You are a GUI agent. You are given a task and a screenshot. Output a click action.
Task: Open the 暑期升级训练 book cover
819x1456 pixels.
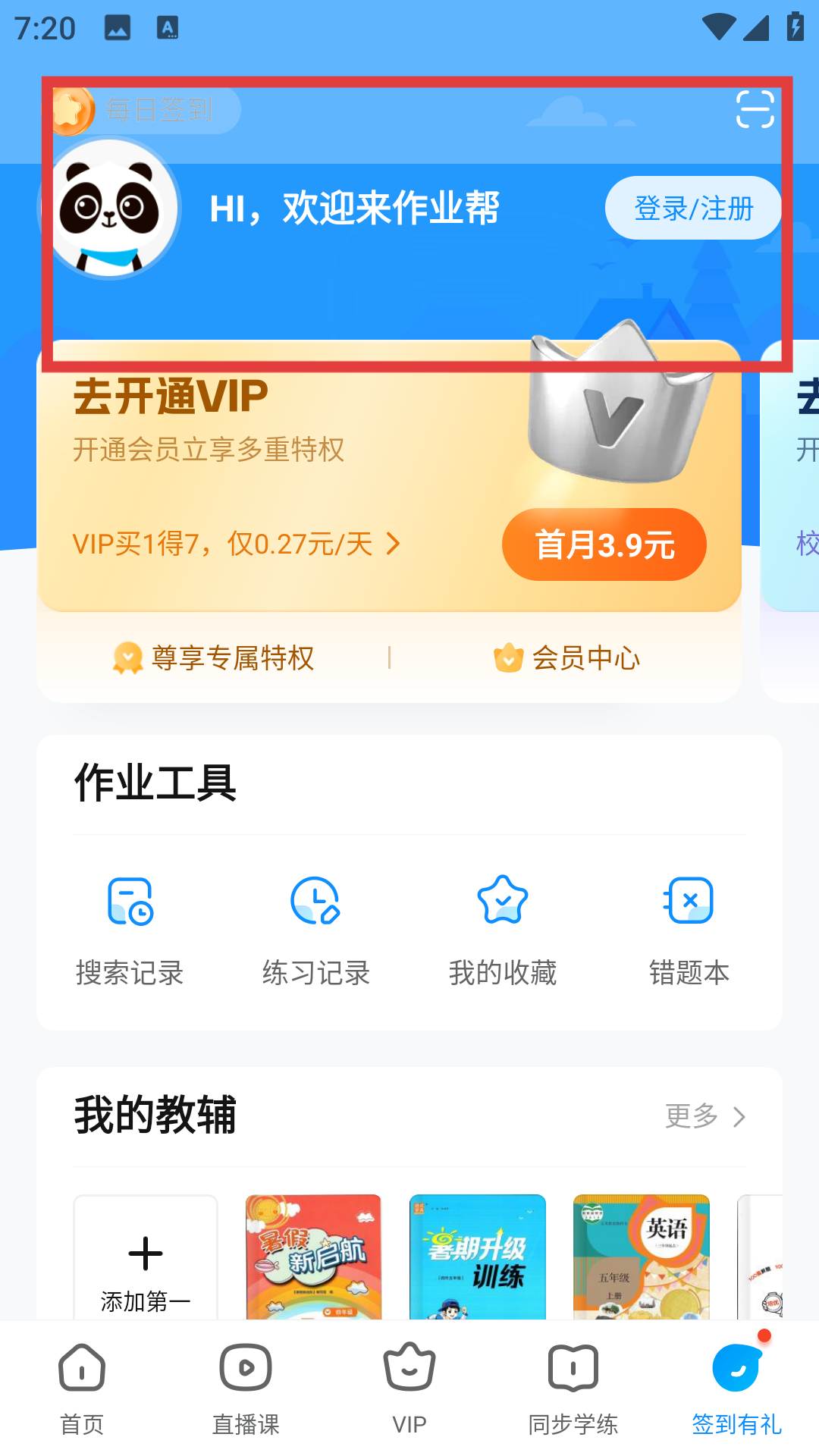click(x=477, y=1257)
